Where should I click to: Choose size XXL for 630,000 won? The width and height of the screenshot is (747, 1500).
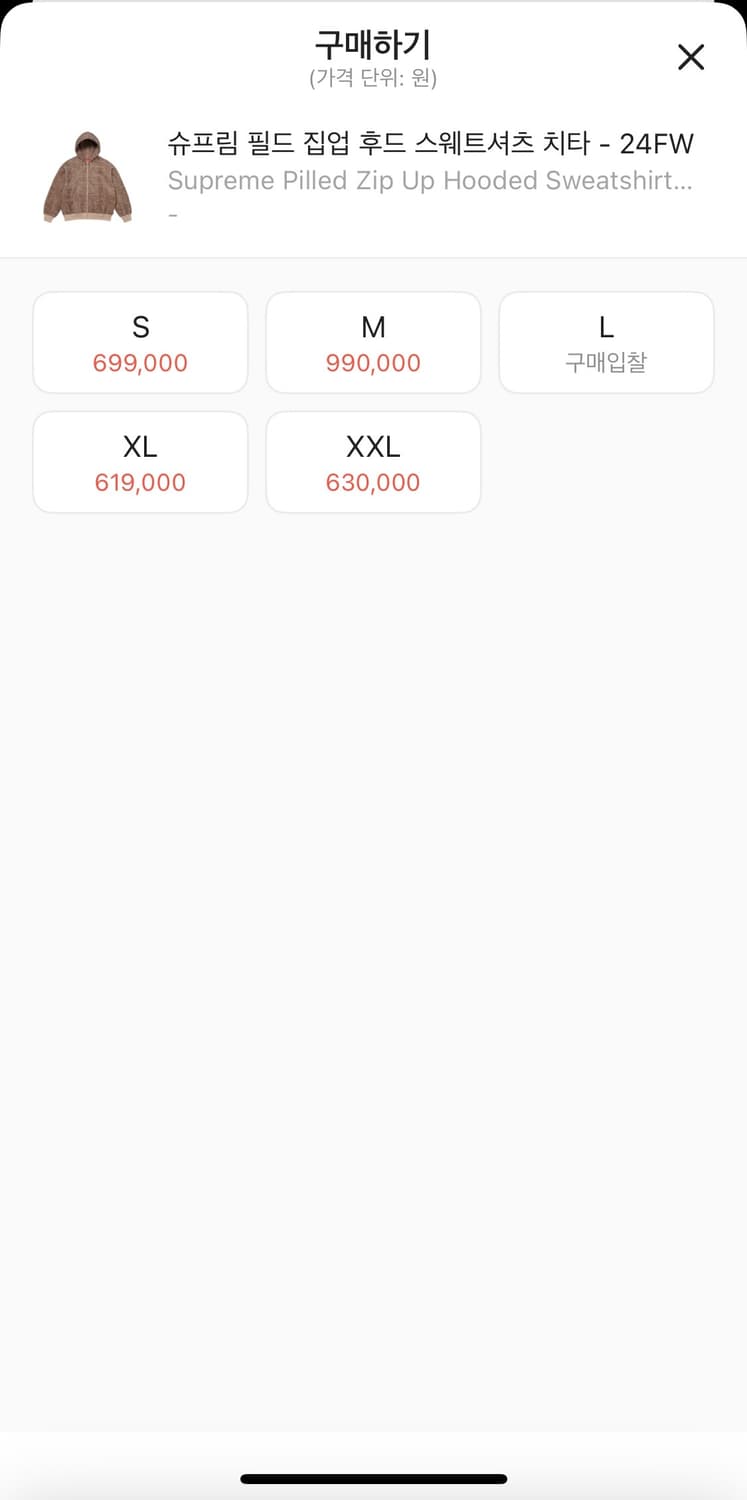point(373,462)
